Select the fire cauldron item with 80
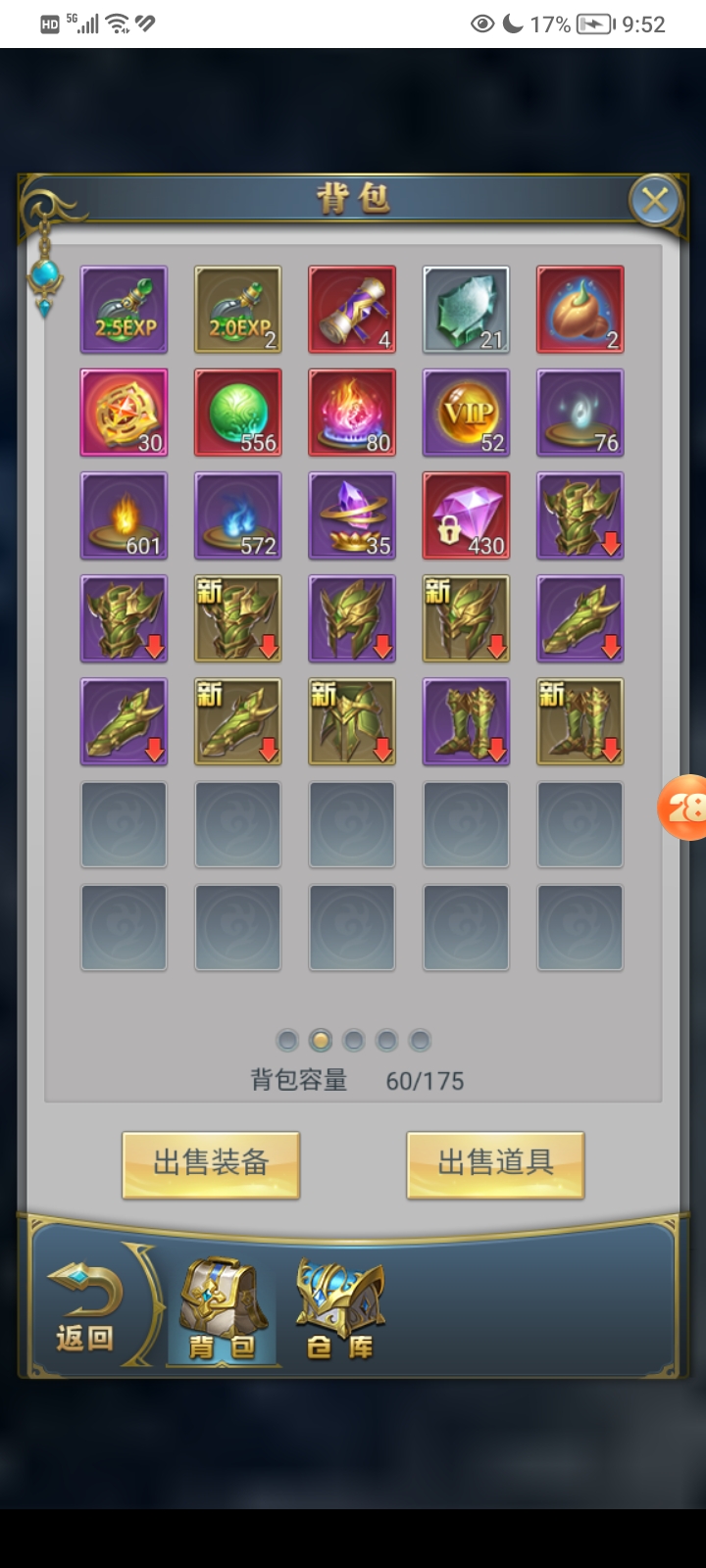 (x=352, y=413)
